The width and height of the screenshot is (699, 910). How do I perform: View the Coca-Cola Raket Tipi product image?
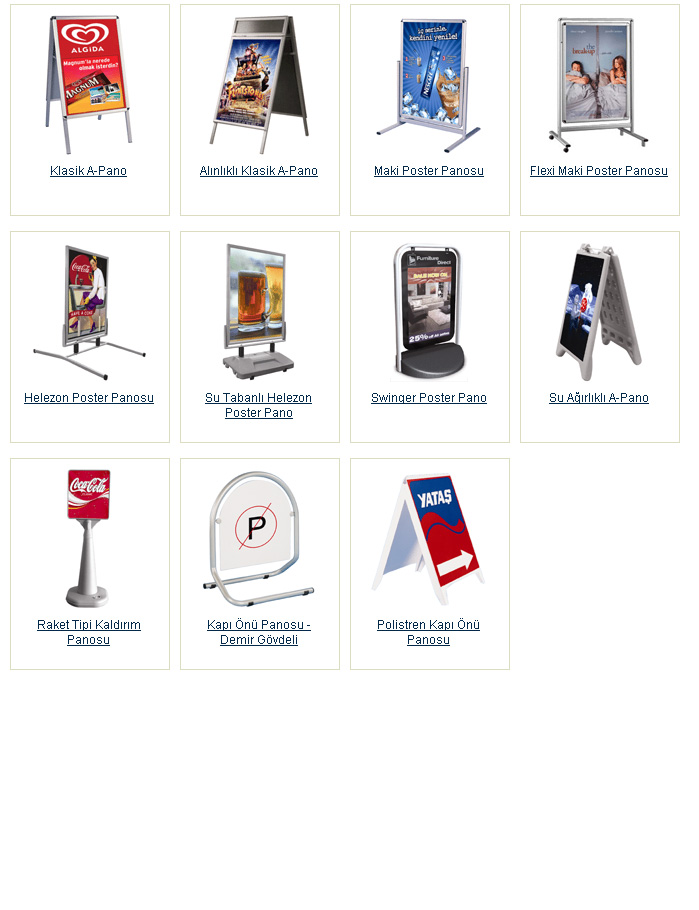[x=88, y=538]
